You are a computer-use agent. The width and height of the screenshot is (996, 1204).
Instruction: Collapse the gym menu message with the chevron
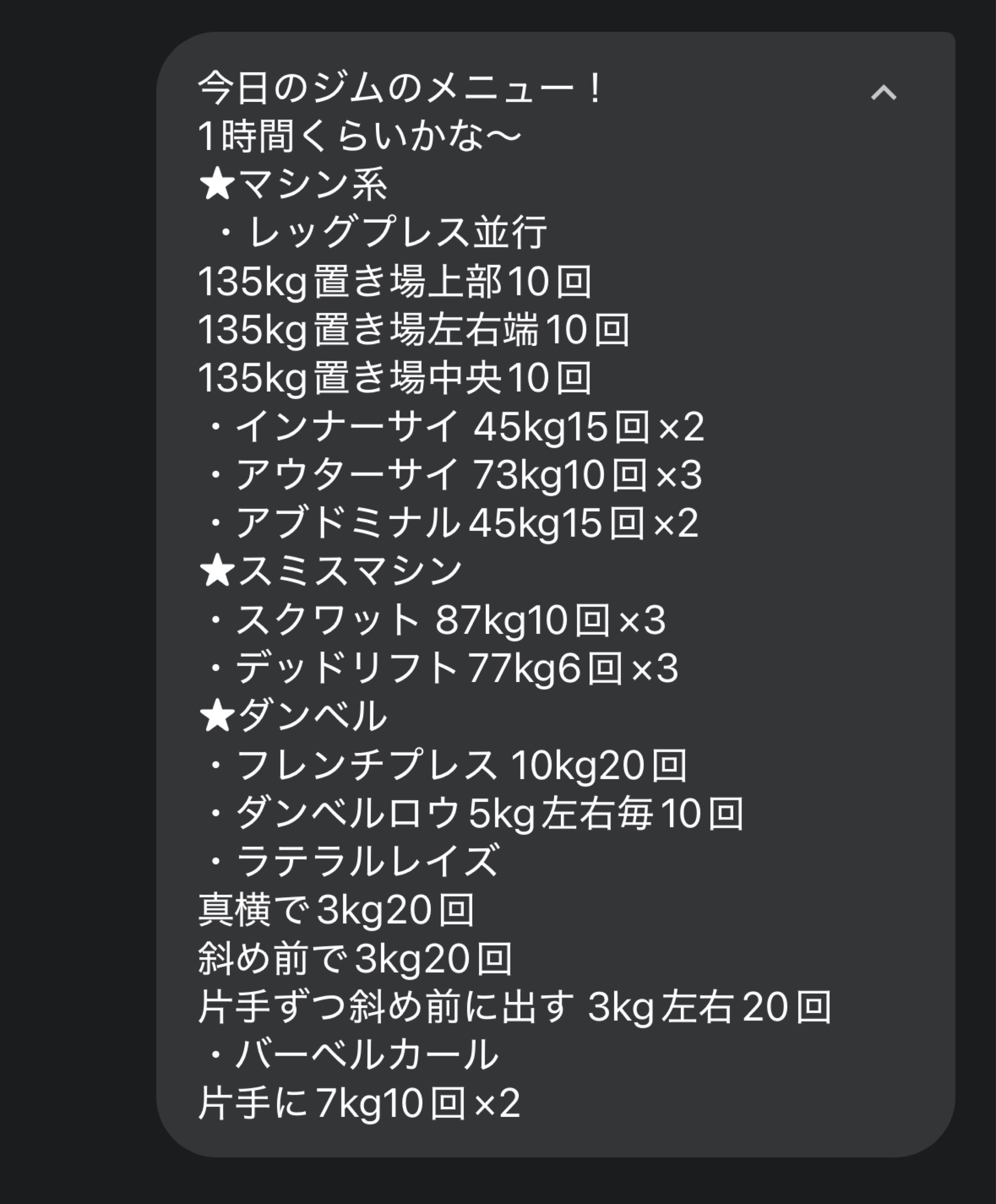pos(883,93)
